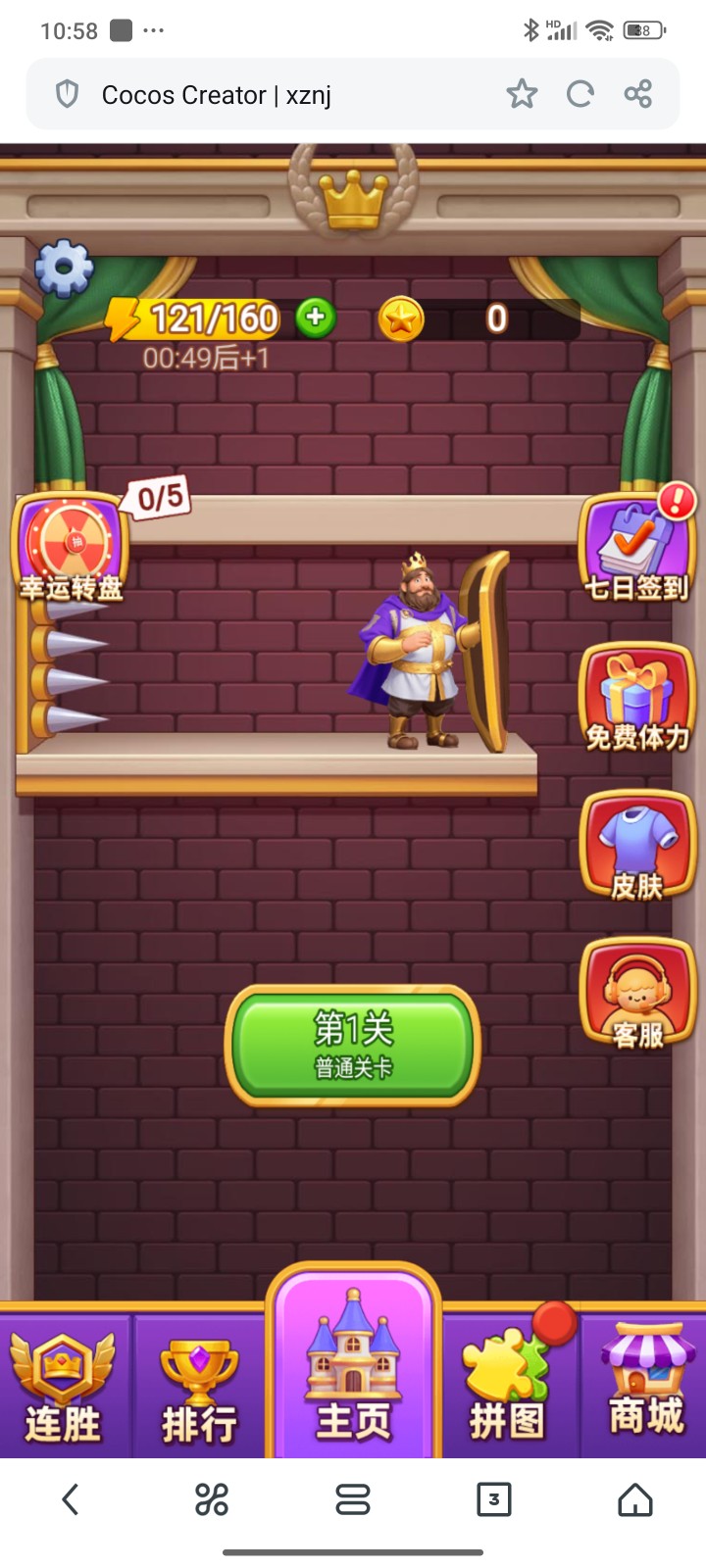The height and width of the screenshot is (1568, 706).
Task: Contact 客服 customer service
Action: click(637, 994)
